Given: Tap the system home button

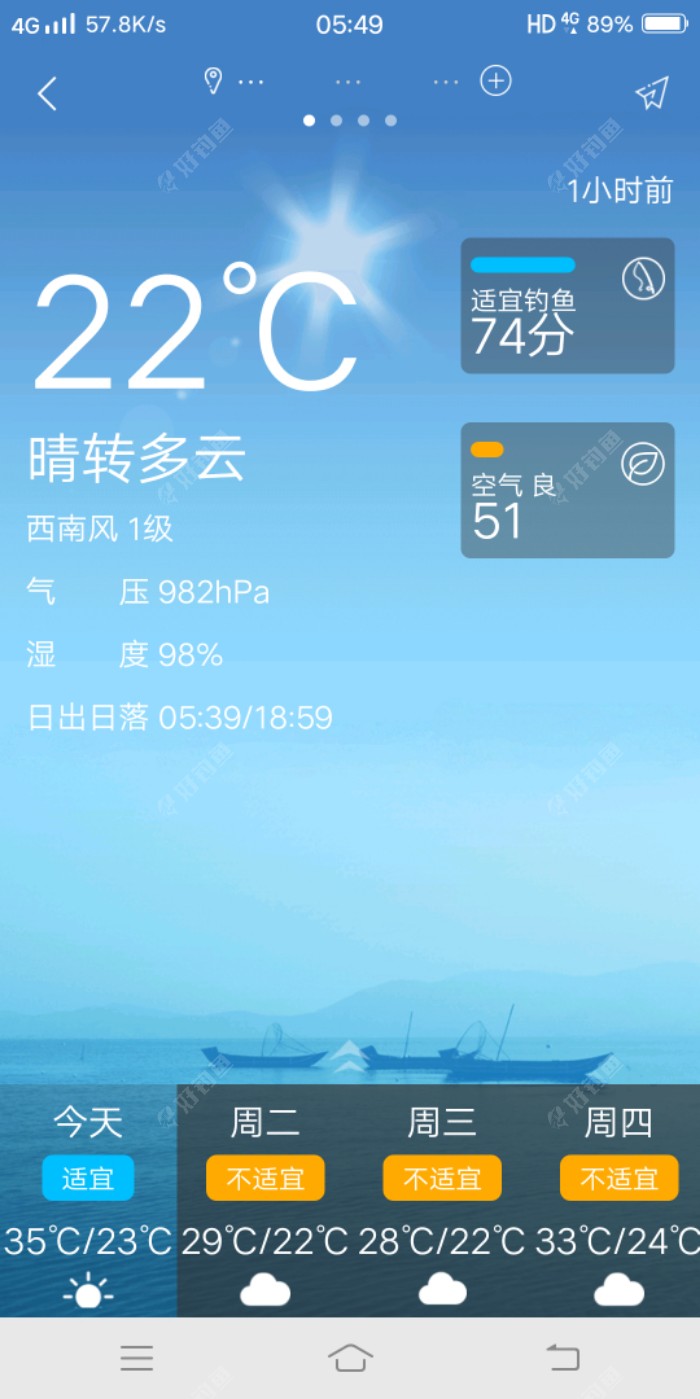Looking at the screenshot, I should point(350,1357).
